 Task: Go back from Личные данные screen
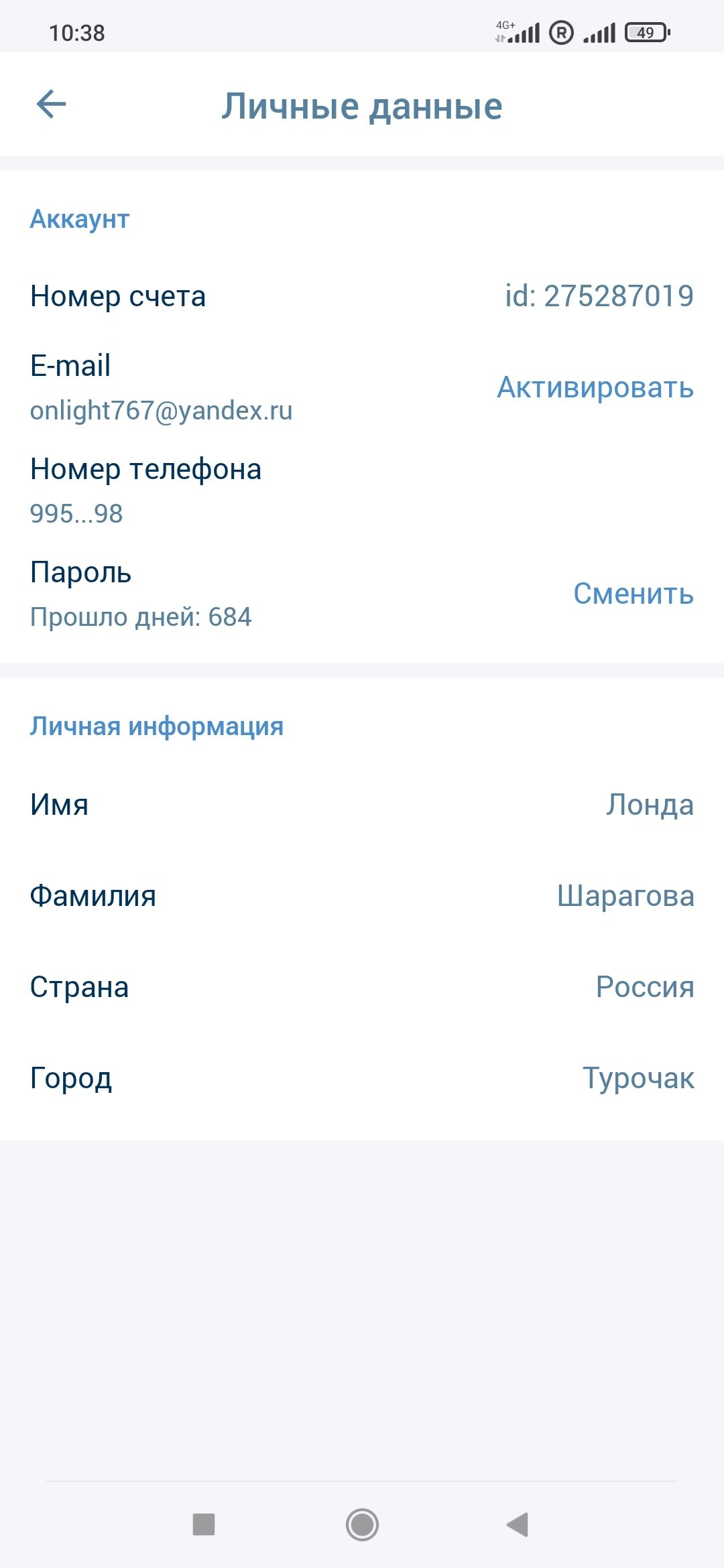(x=51, y=105)
